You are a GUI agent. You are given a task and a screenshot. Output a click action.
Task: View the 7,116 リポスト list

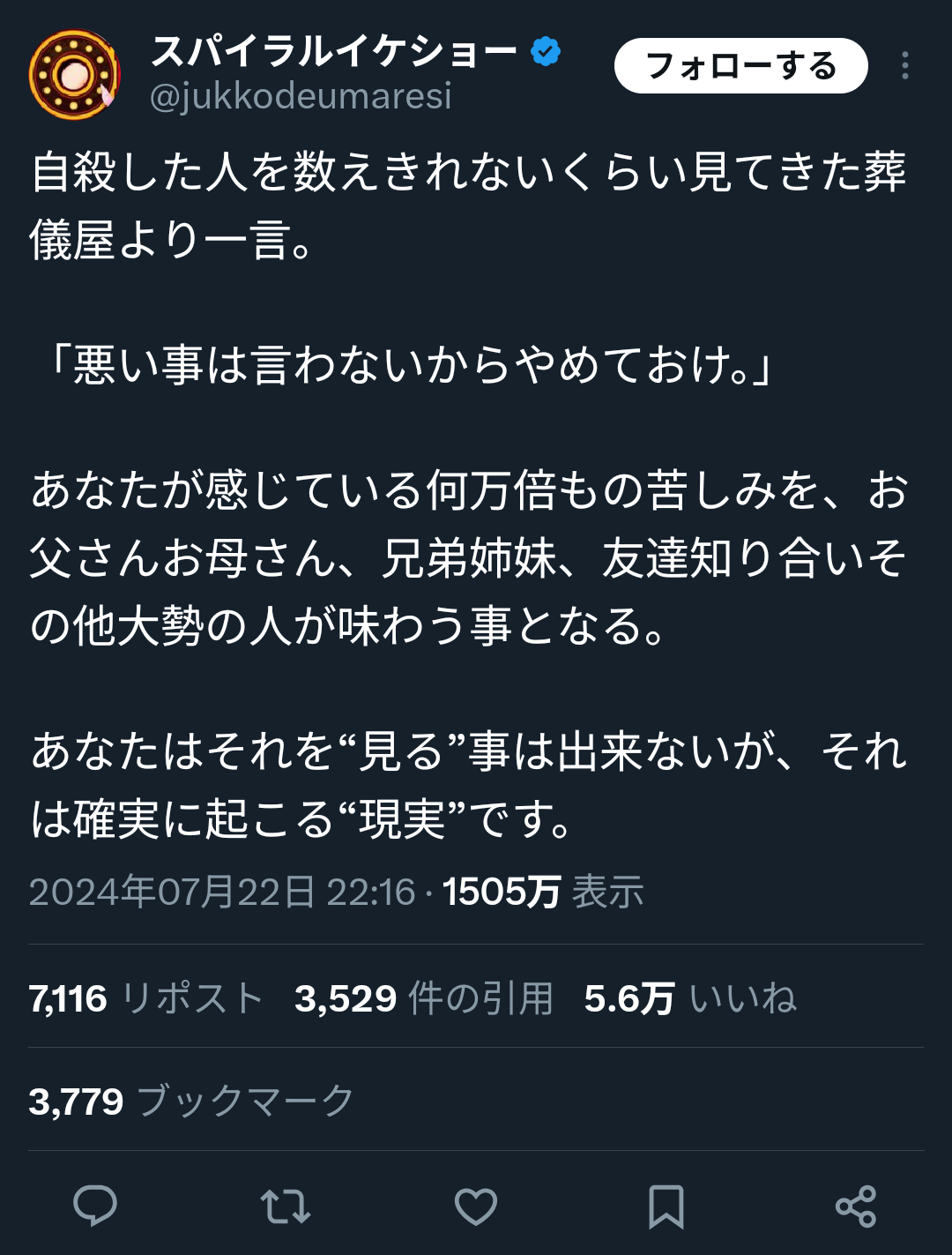pos(146,998)
